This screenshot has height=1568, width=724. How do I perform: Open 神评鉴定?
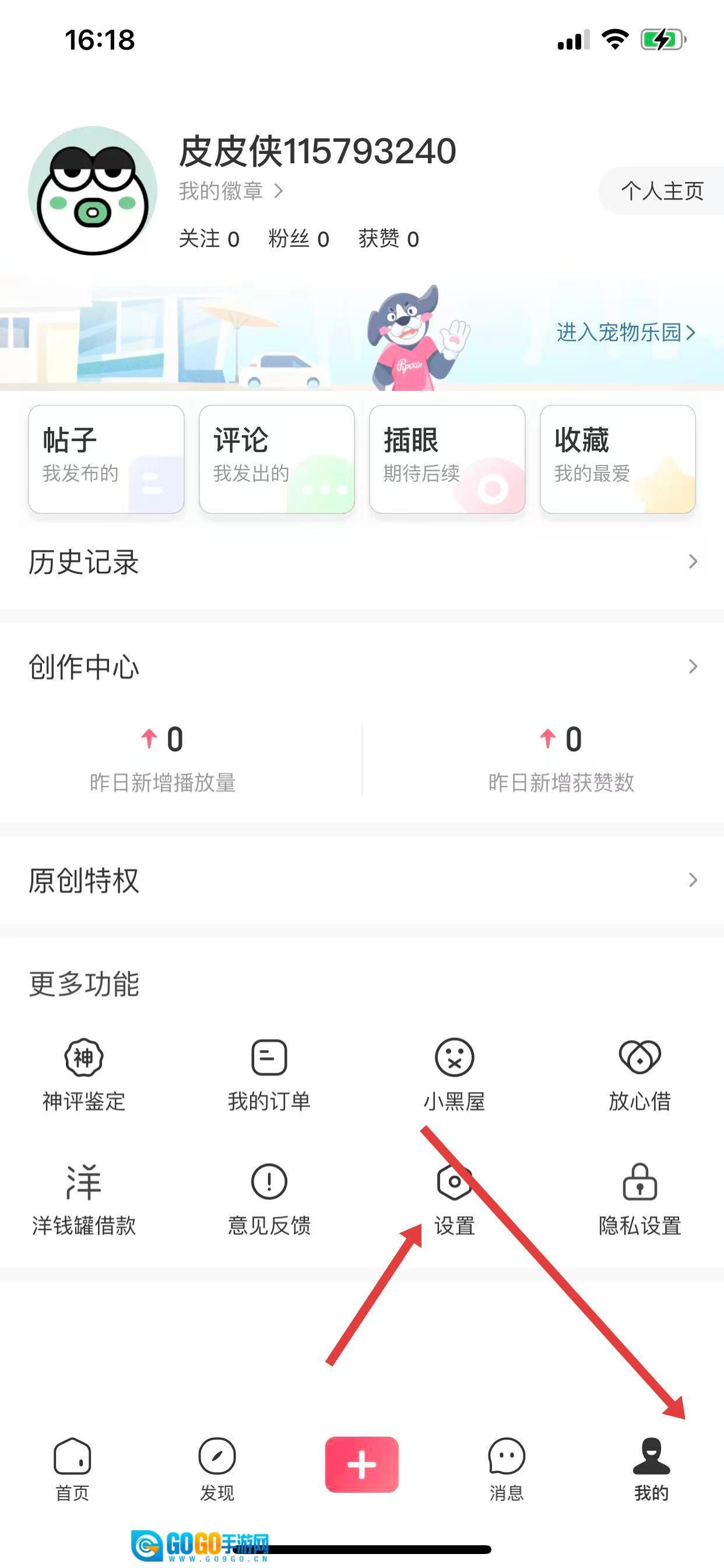point(84,1074)
